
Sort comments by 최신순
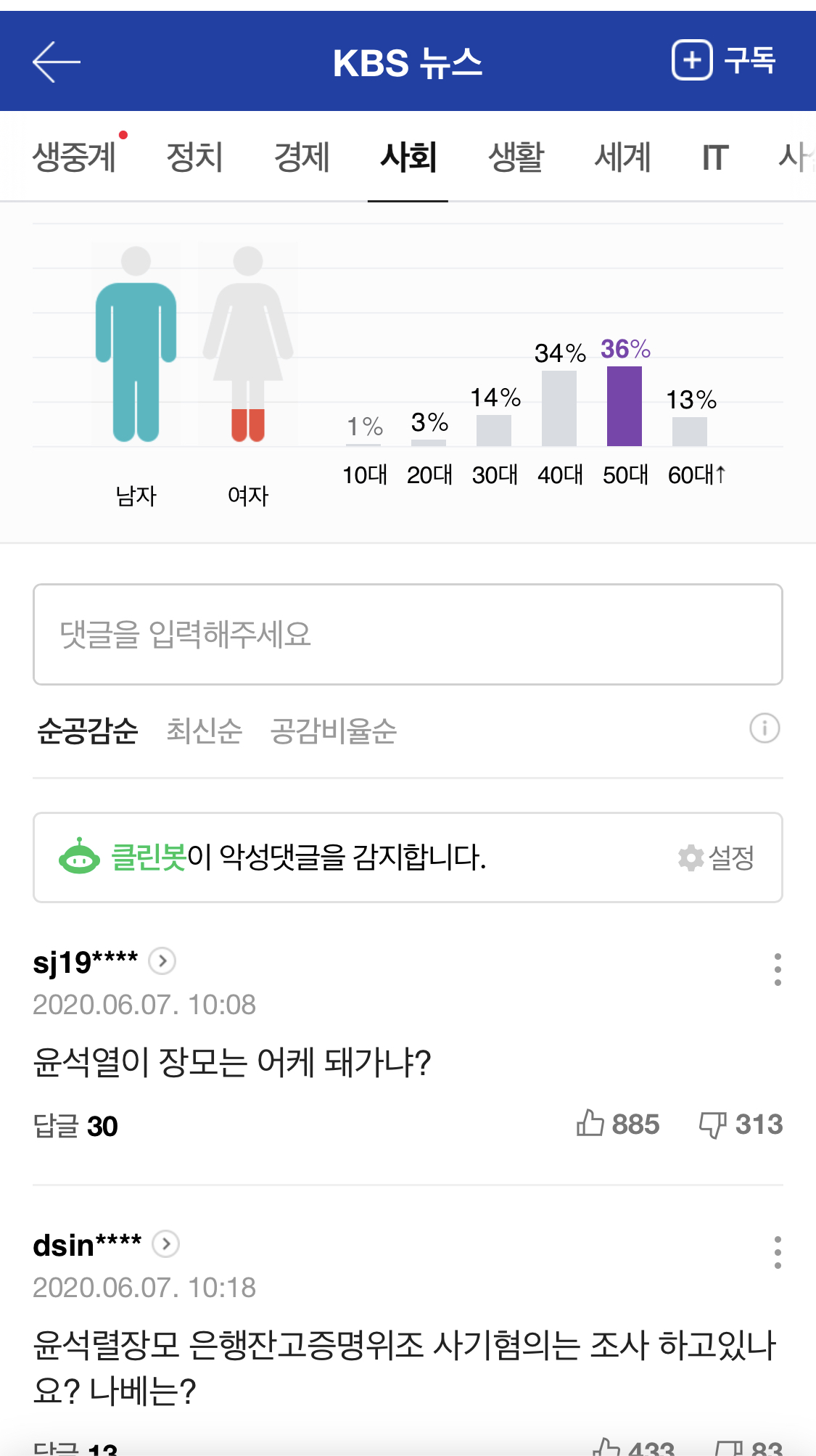coord(204,731)
